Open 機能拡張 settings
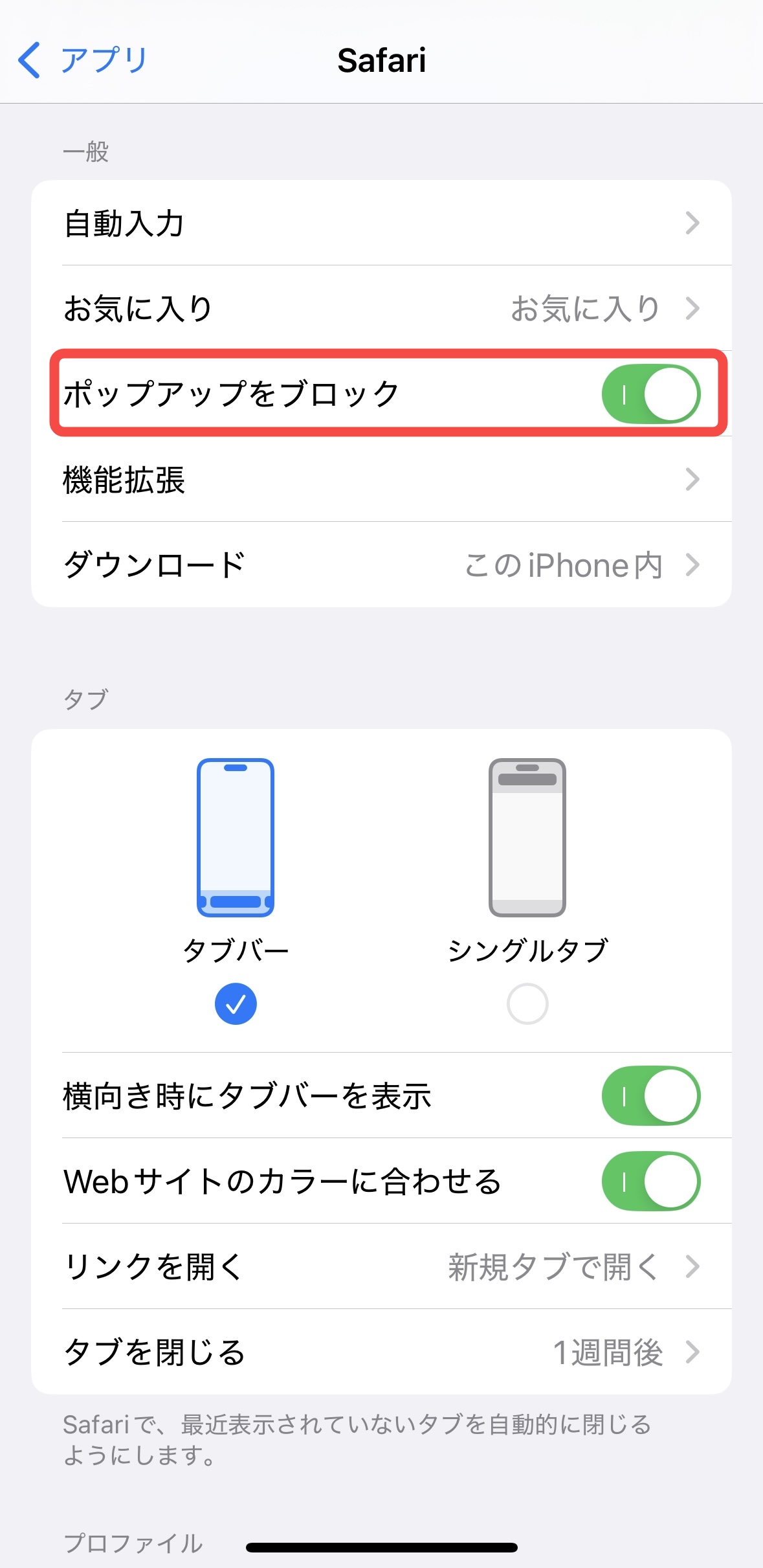 coord(381,480)
